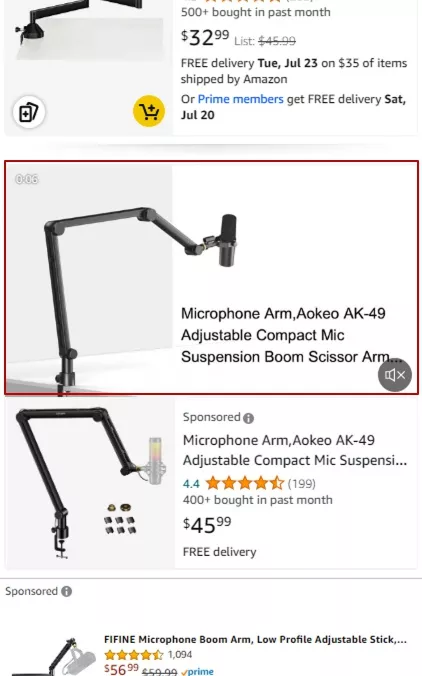Viewport: 422px width, 676px height.
Task: Open the sponsored Aokeo AK-49 $45.99 listing
Action: (x=294, y=450)
